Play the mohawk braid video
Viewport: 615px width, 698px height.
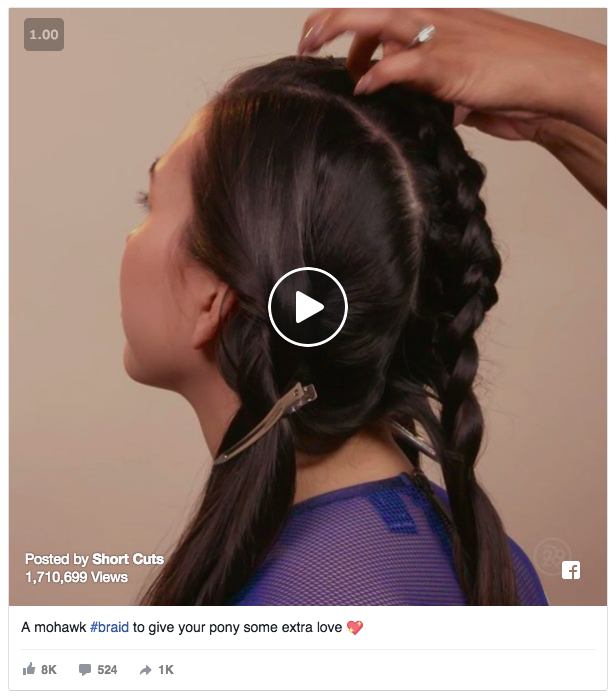point(307,307)
